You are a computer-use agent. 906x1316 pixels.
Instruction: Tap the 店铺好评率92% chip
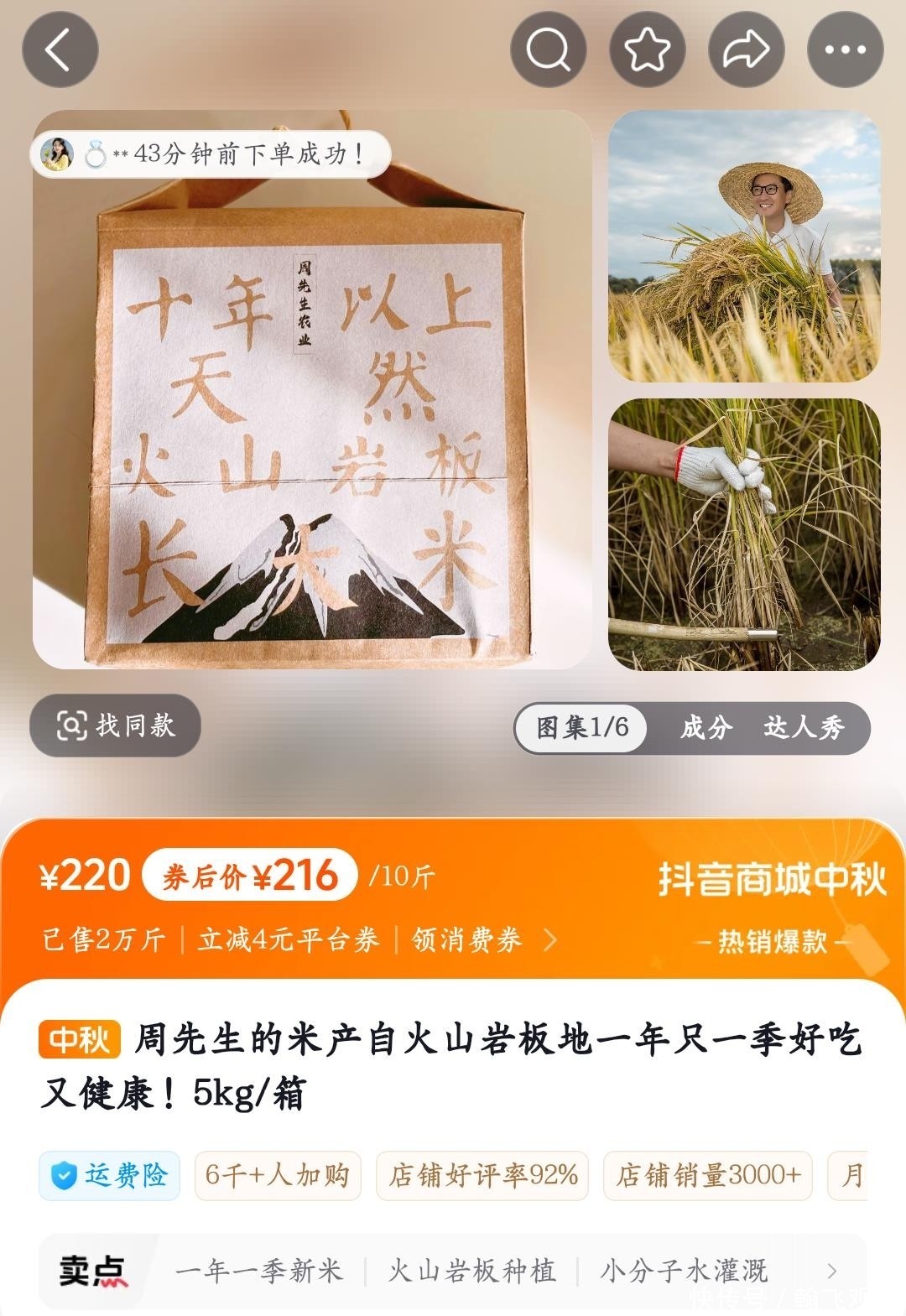point(482,1175)
